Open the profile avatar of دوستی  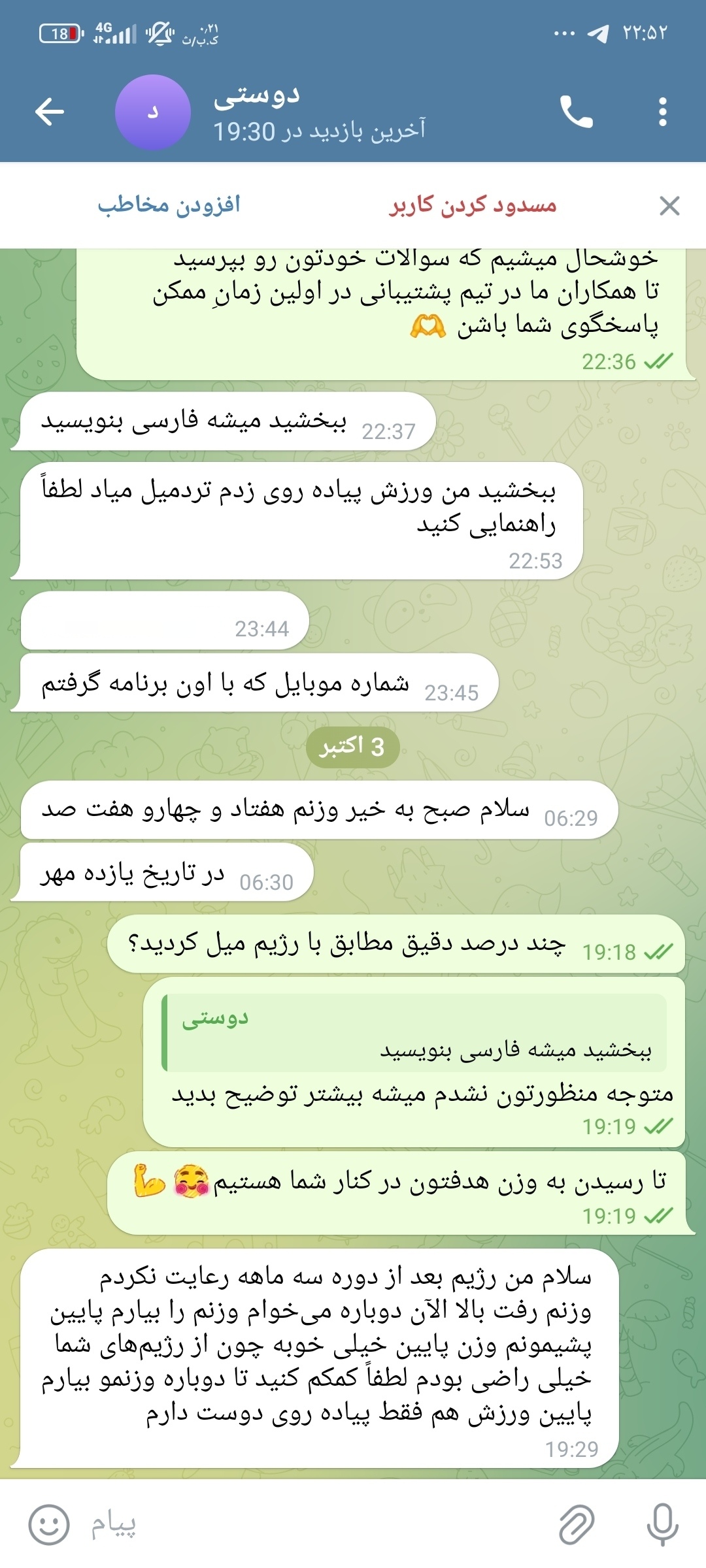click(x=152, y=112)
